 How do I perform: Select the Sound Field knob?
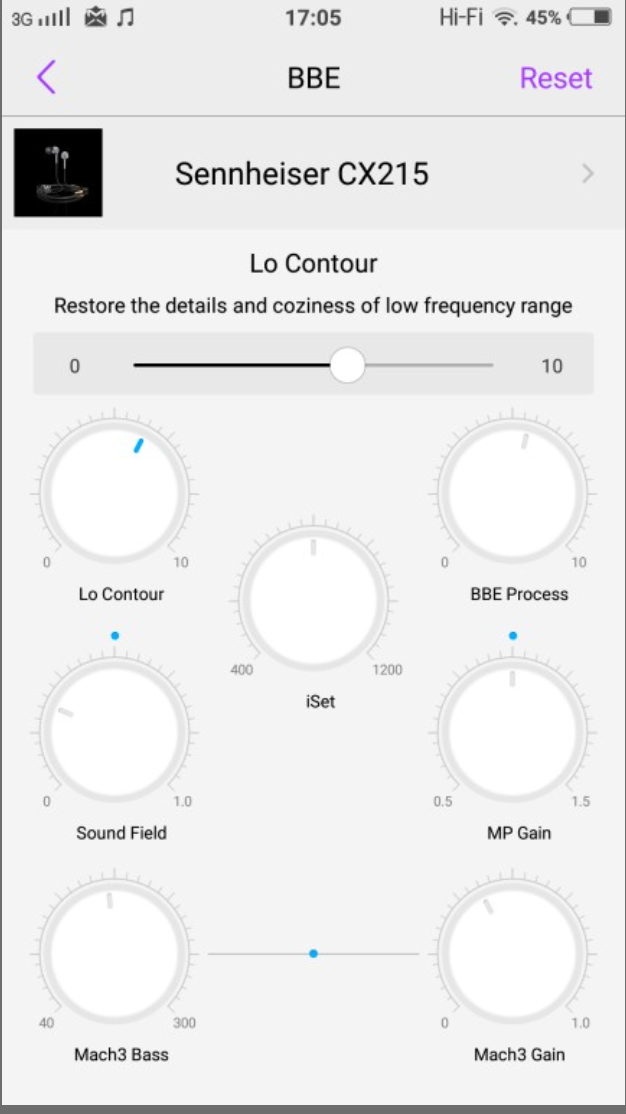(114, 732)
